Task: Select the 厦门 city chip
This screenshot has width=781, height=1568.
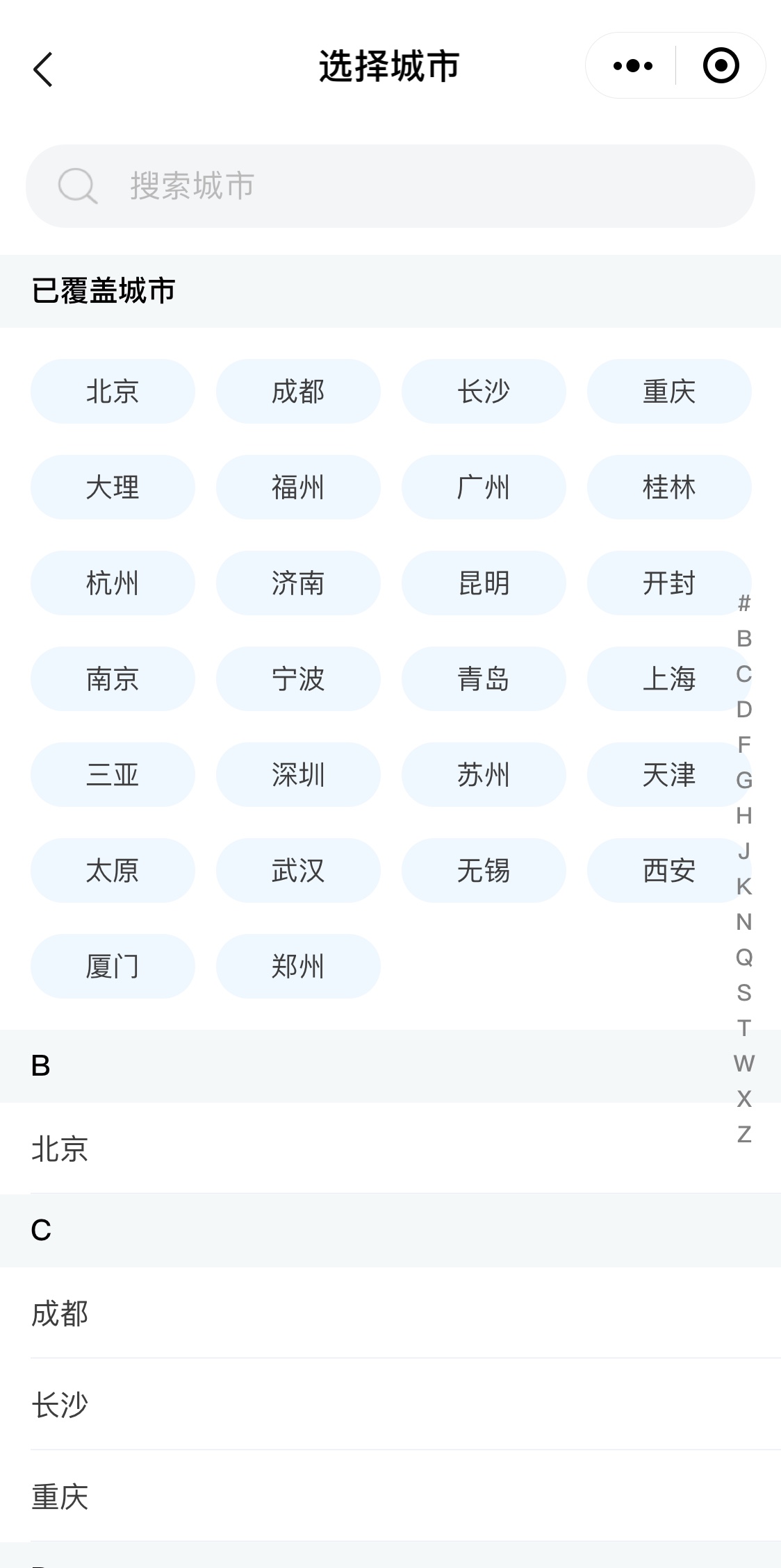Action: (x=113, y=967)
